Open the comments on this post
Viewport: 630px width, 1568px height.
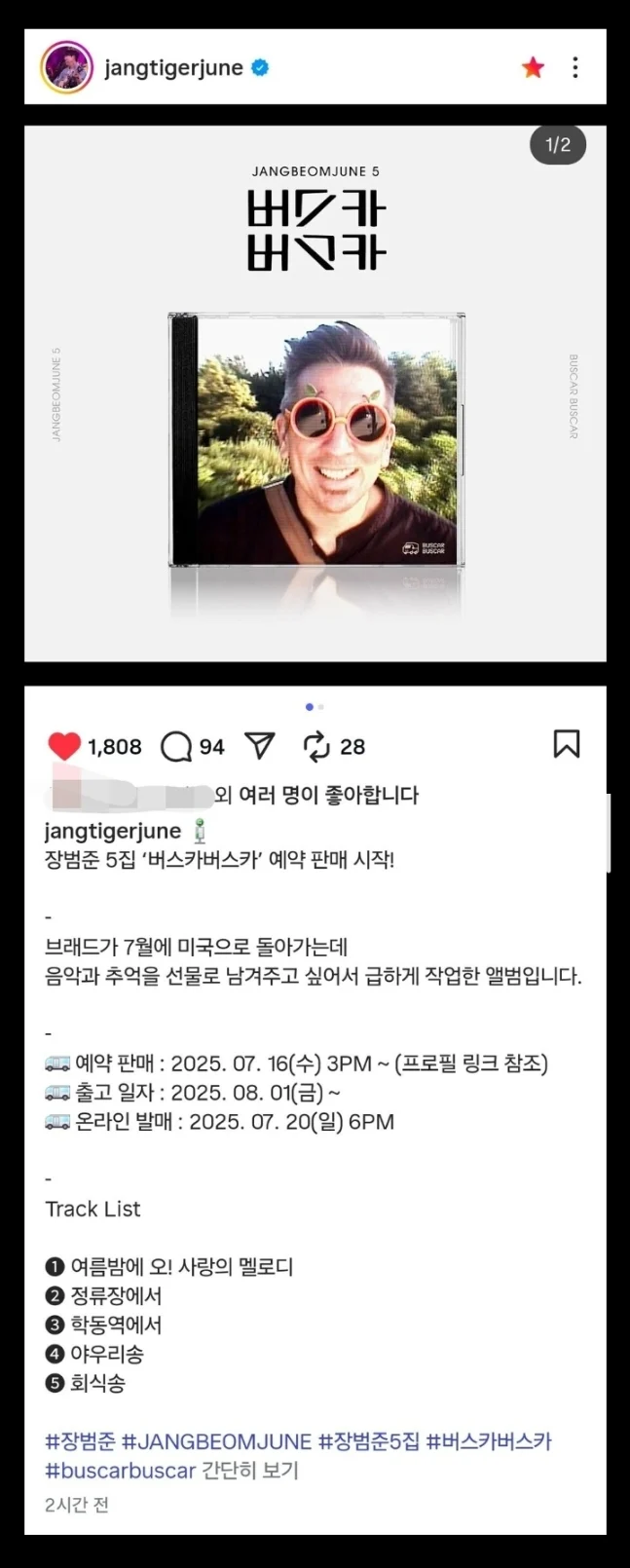(176, 747)
